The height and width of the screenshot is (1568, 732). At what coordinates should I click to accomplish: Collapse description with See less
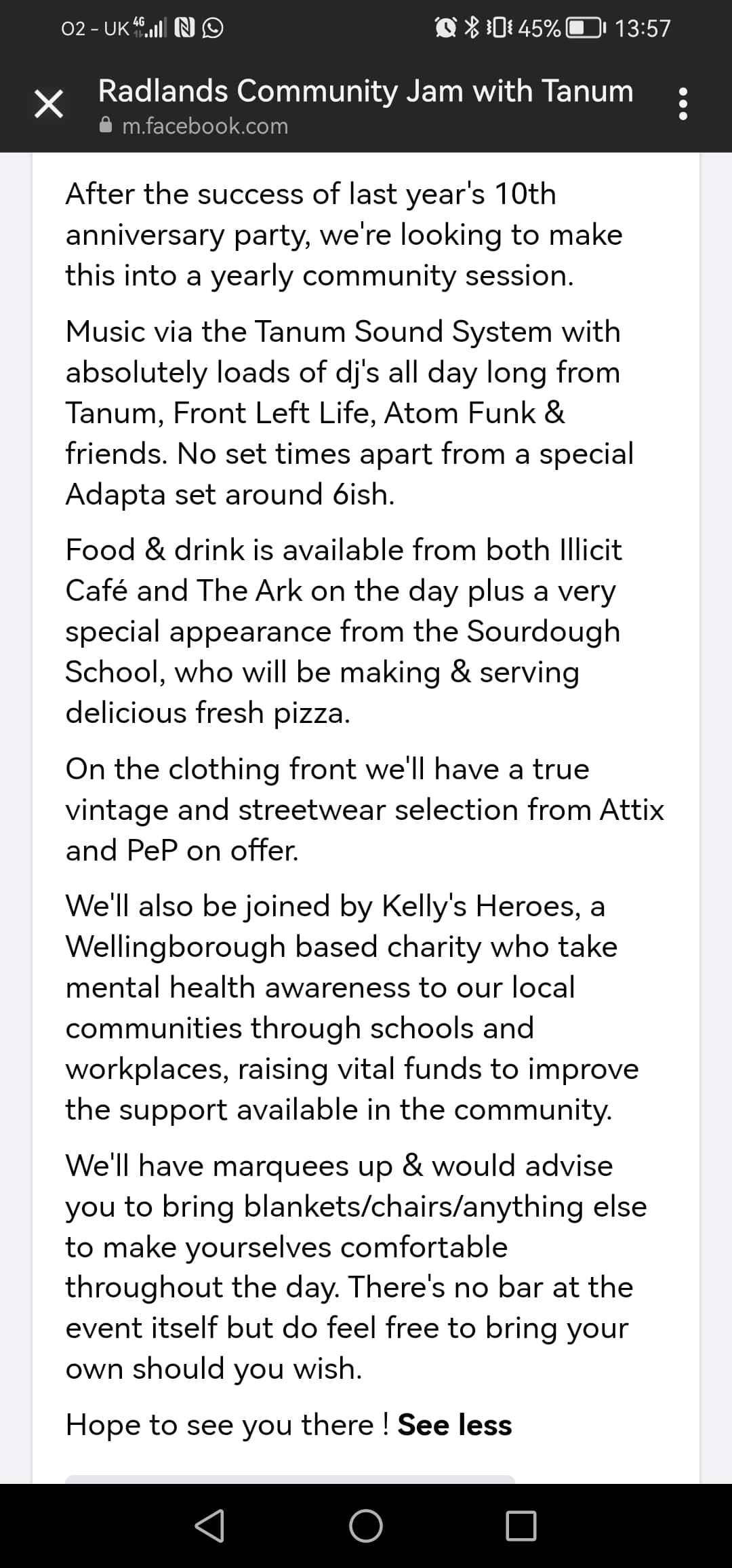(x=455, y=1424)
